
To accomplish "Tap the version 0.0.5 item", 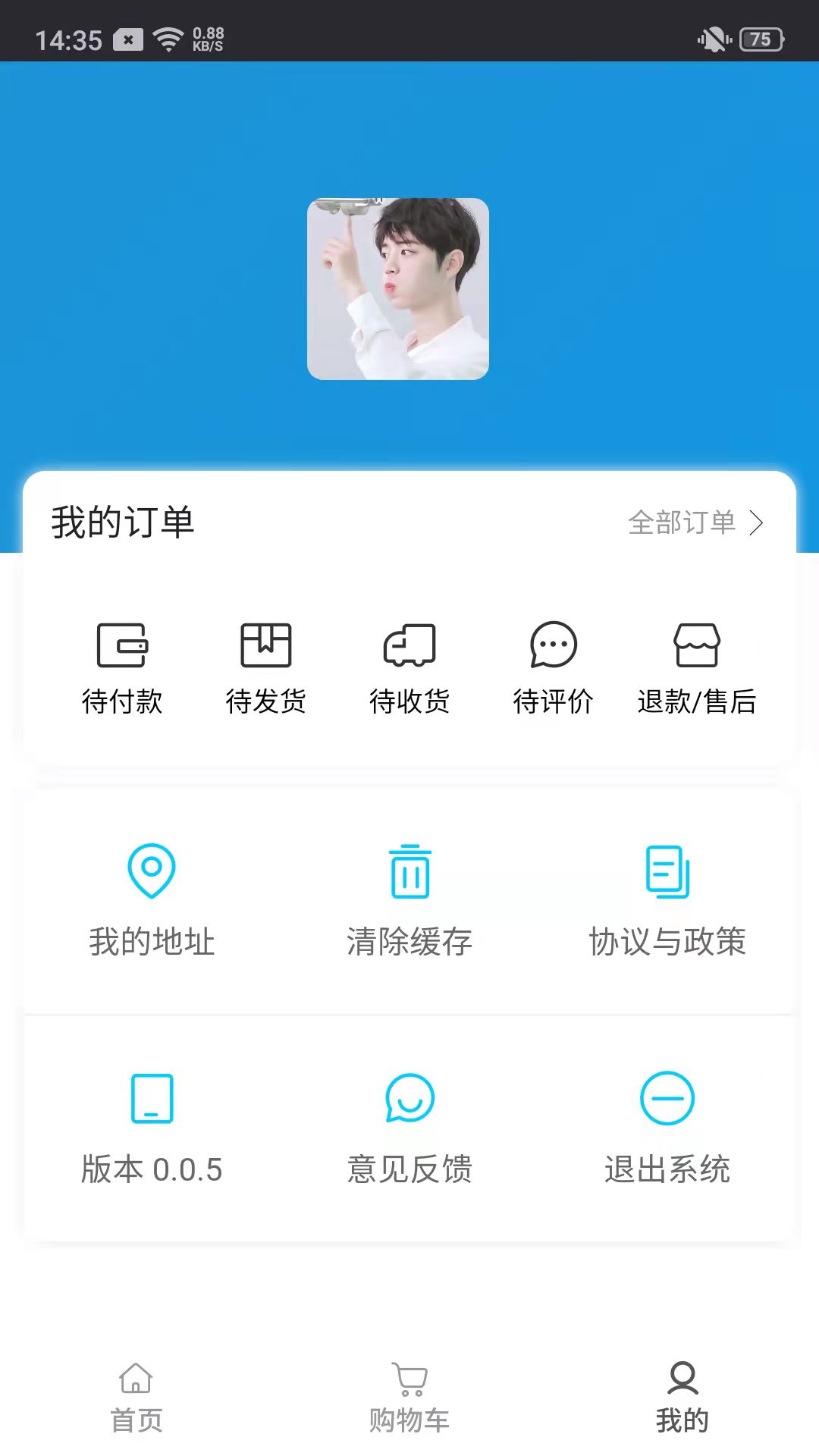I will click(x=152, y=1128).
